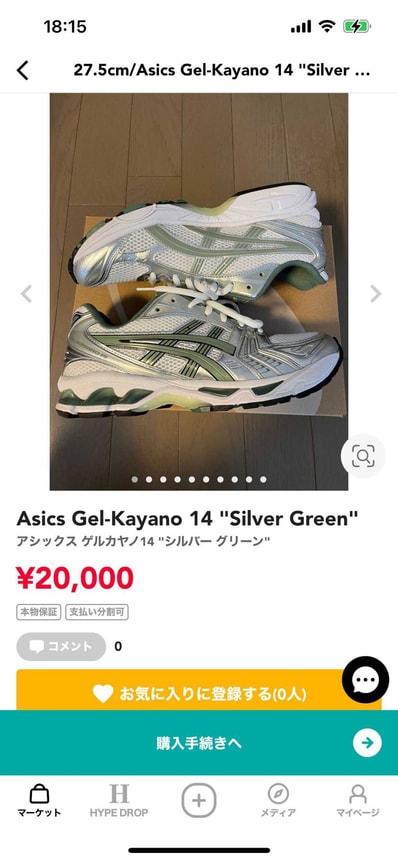Open the コメント comments button

[x=61, y=646]
